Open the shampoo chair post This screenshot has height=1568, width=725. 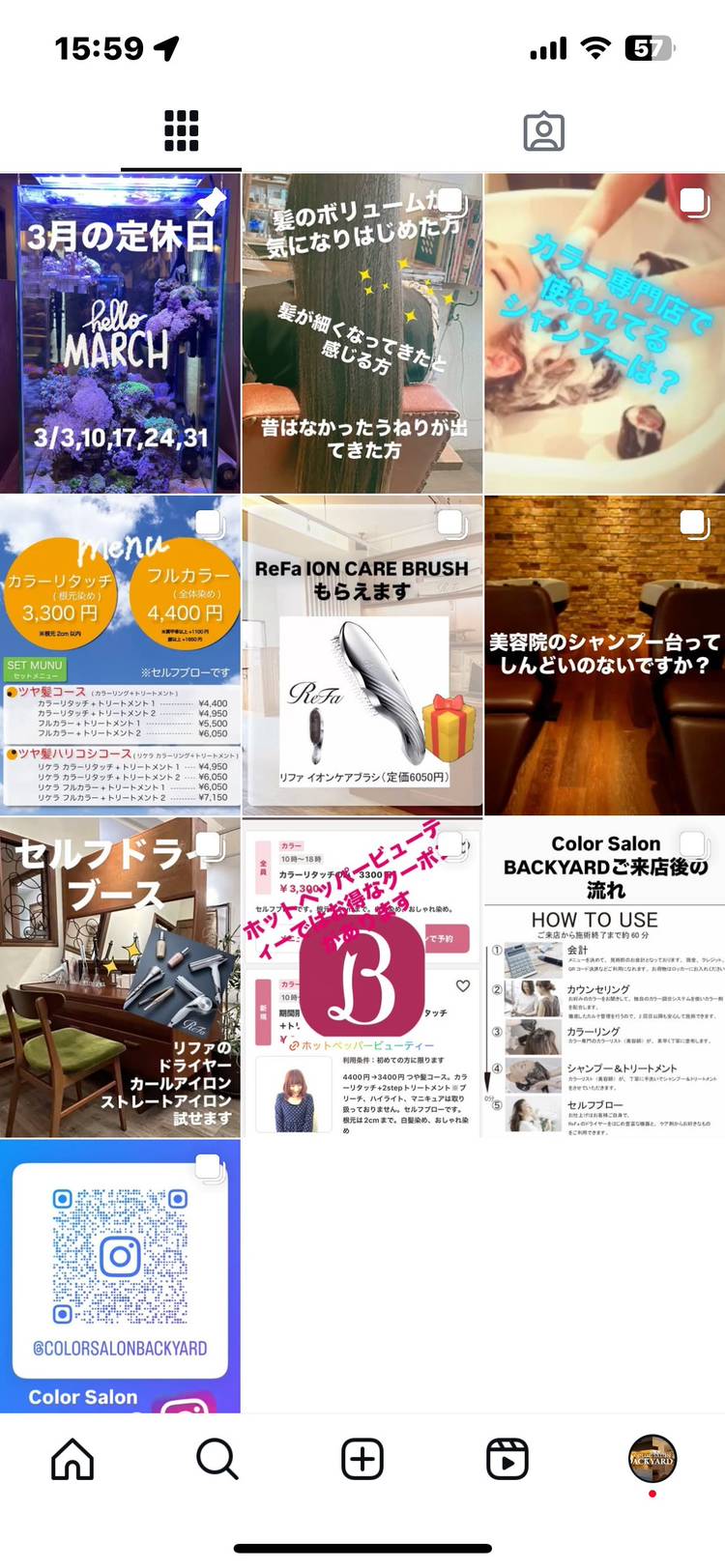[x=604, y=655]
